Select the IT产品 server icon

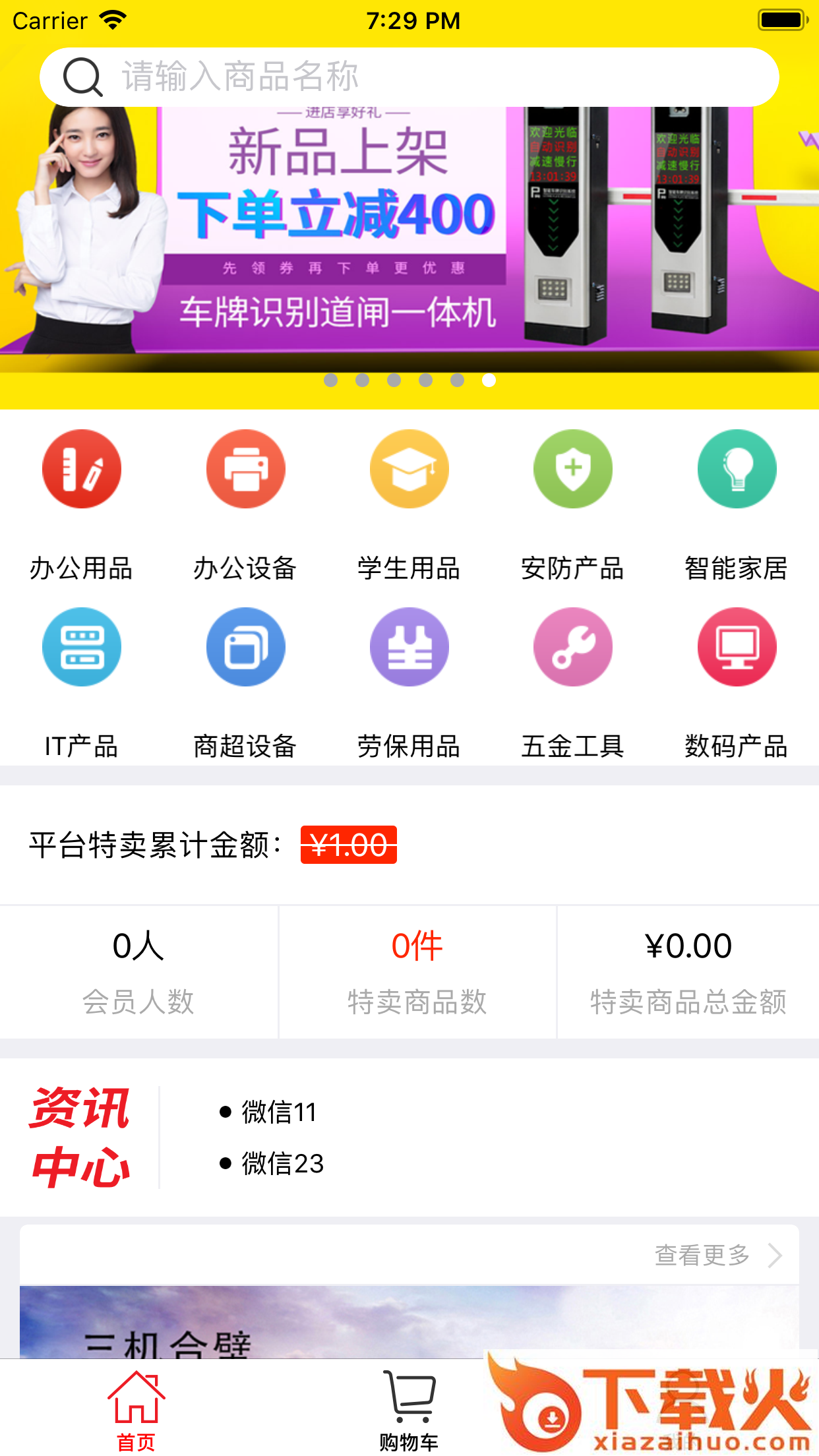click(81, 646)
